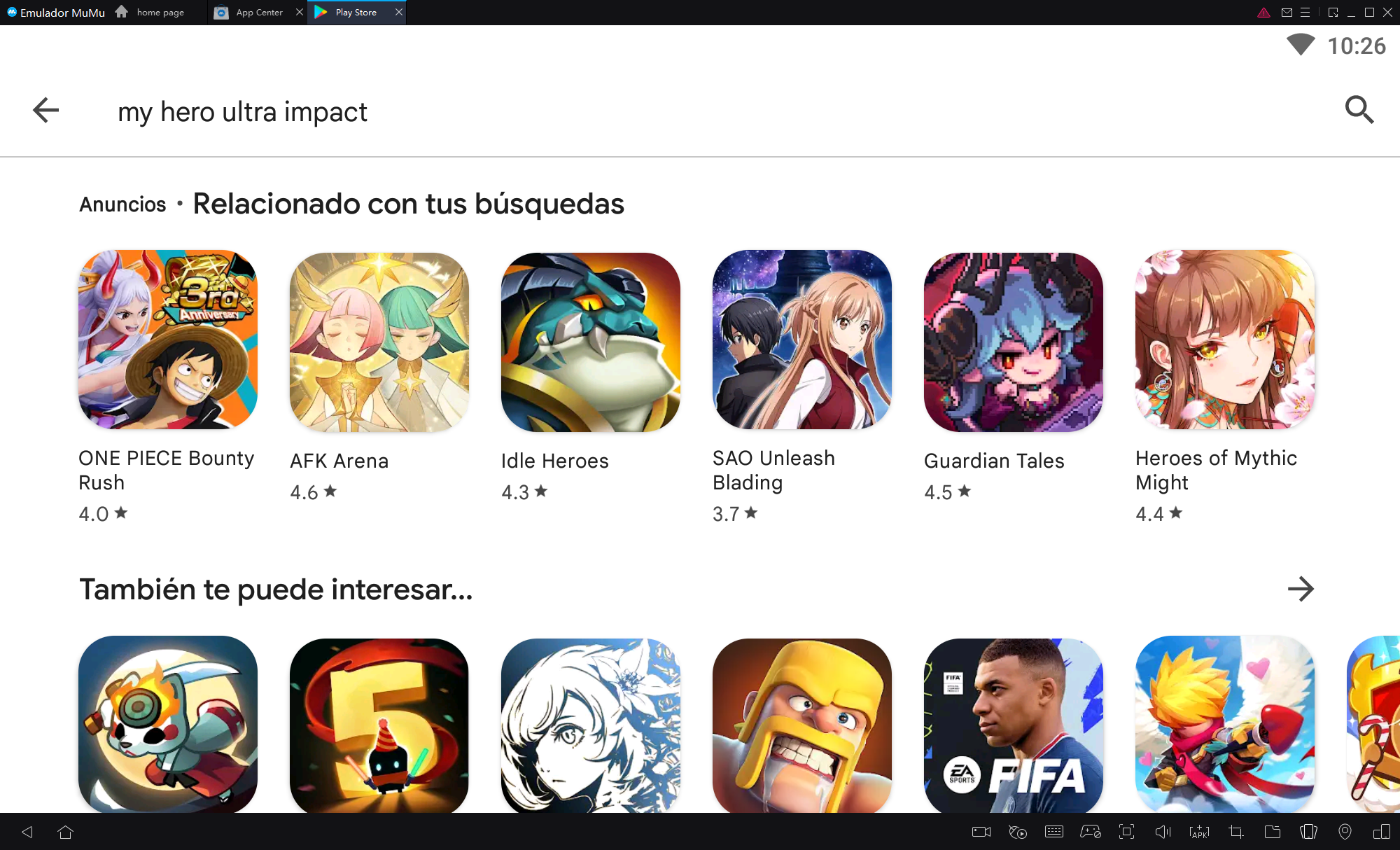This screenshot has width=1400, height=850.
Task: Open ONE PIECE Bounty Rush app
Action: (168, 340)
